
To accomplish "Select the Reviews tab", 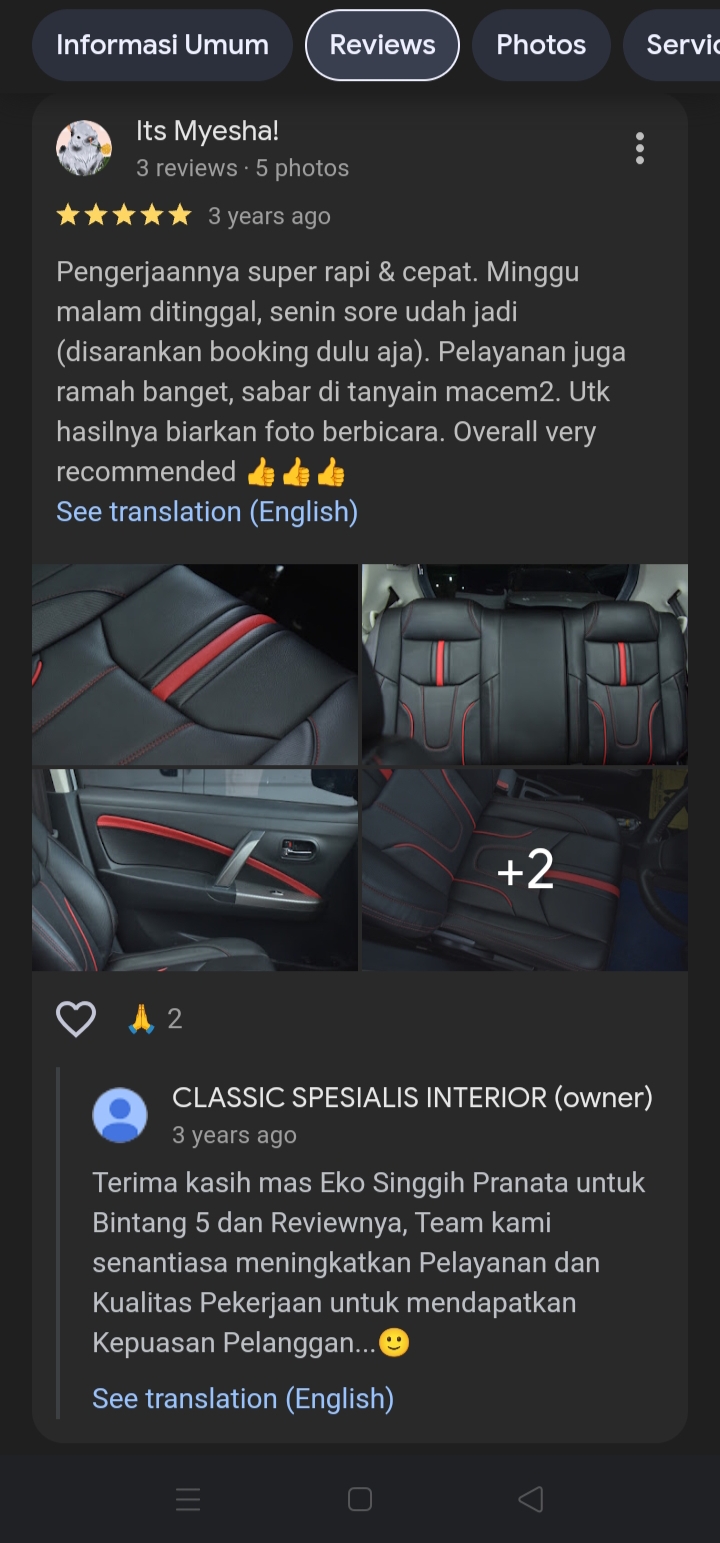I will point(382,45).
